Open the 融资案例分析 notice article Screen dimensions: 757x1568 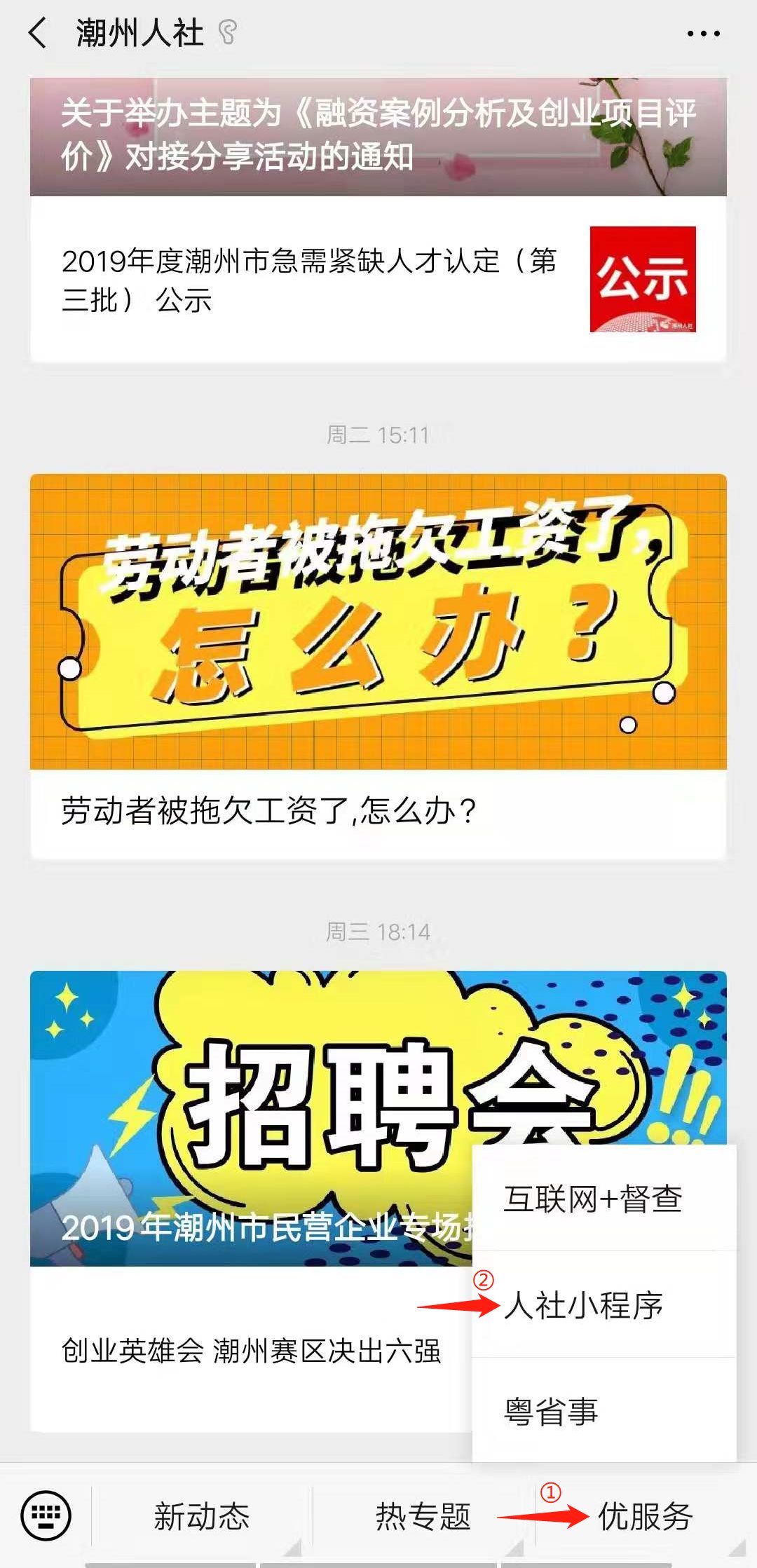pyautogui.click(x=378, y=135)
